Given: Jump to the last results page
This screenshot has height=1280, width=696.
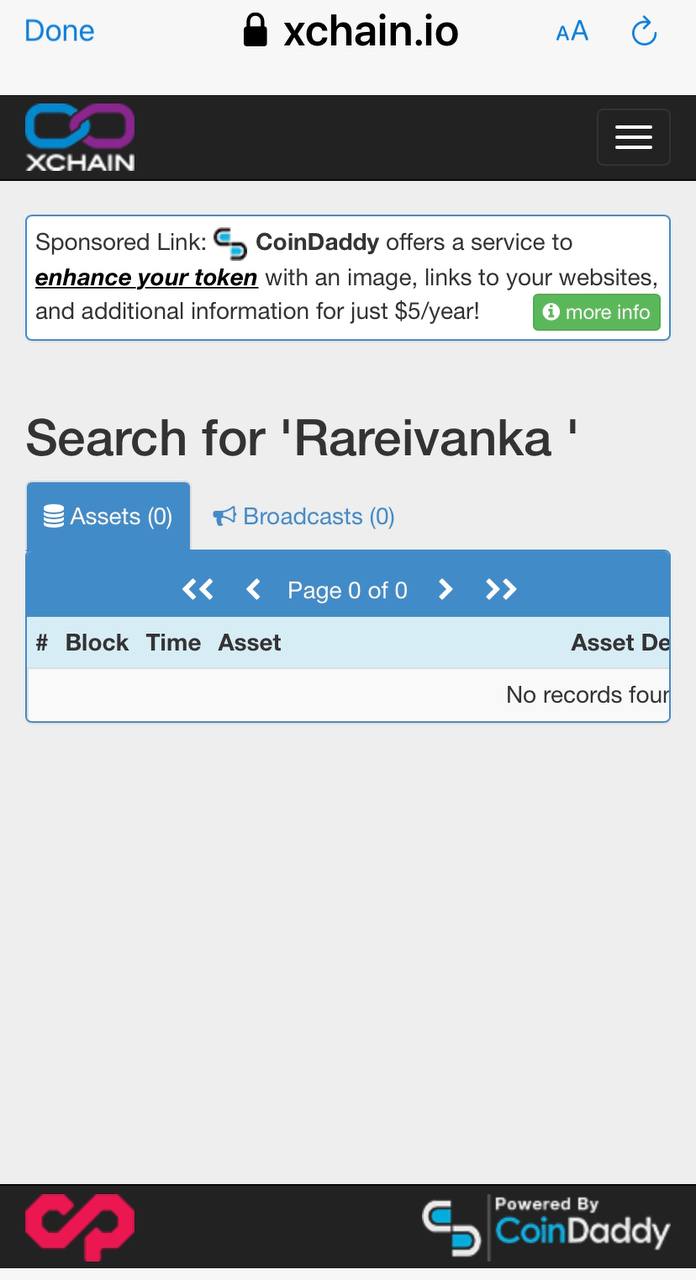Looking at the screenshot, I should click(501, 590).
